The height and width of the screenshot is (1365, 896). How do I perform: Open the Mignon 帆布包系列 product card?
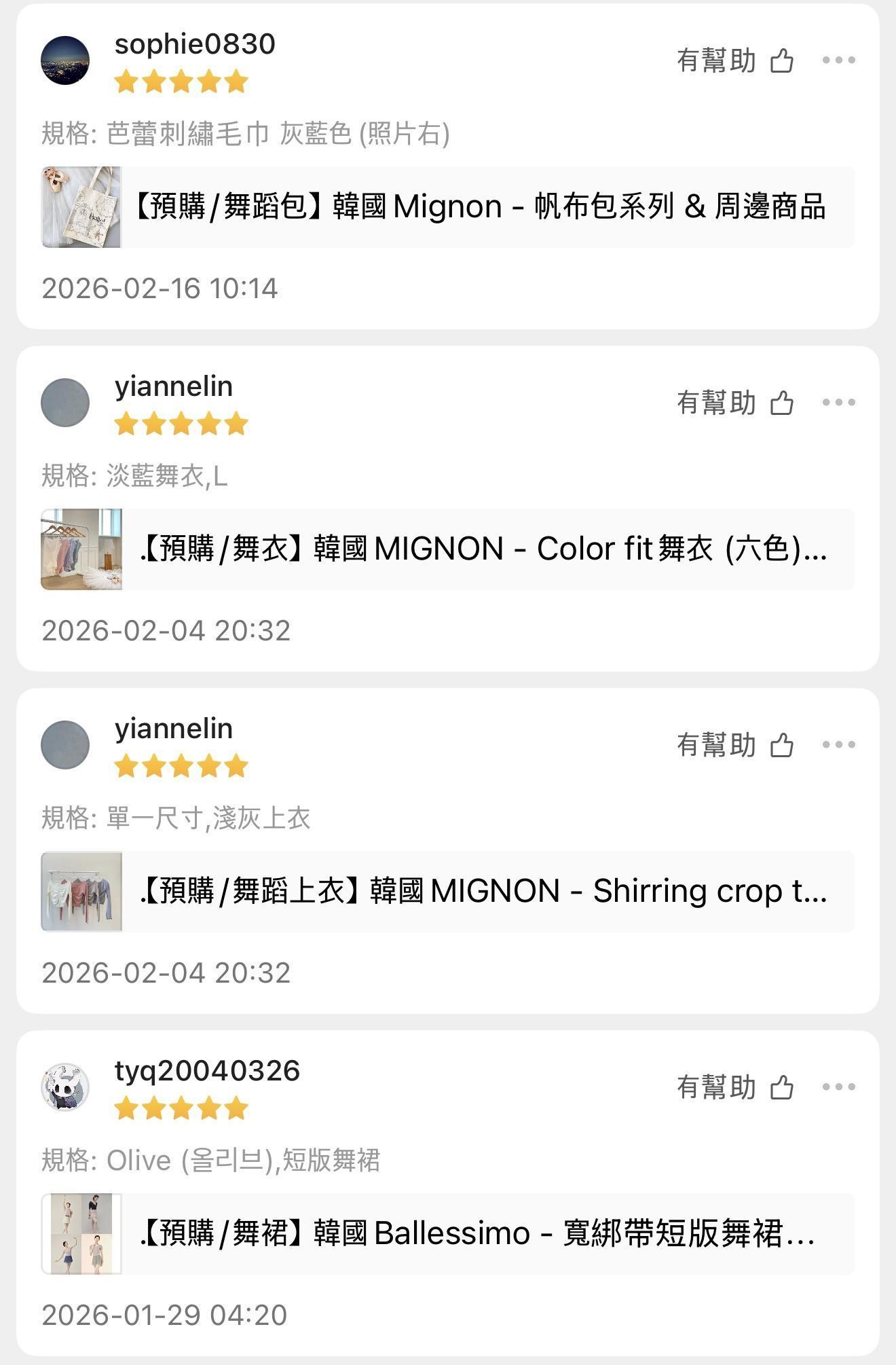pyautogui.click(x=448, y=207)
